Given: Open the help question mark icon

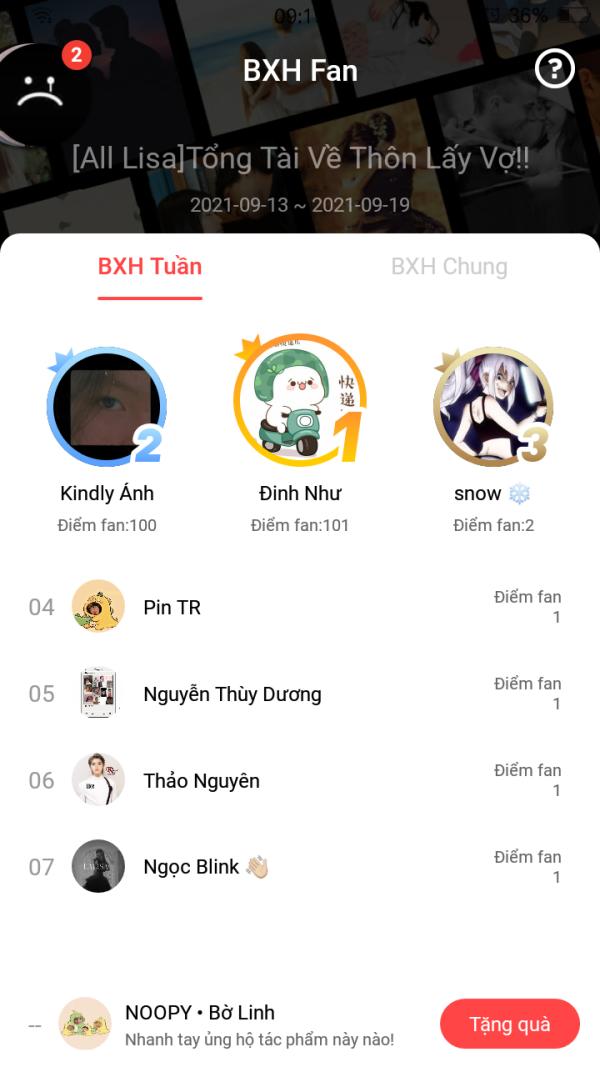Looking at the screenshot, I should [555, 69].
